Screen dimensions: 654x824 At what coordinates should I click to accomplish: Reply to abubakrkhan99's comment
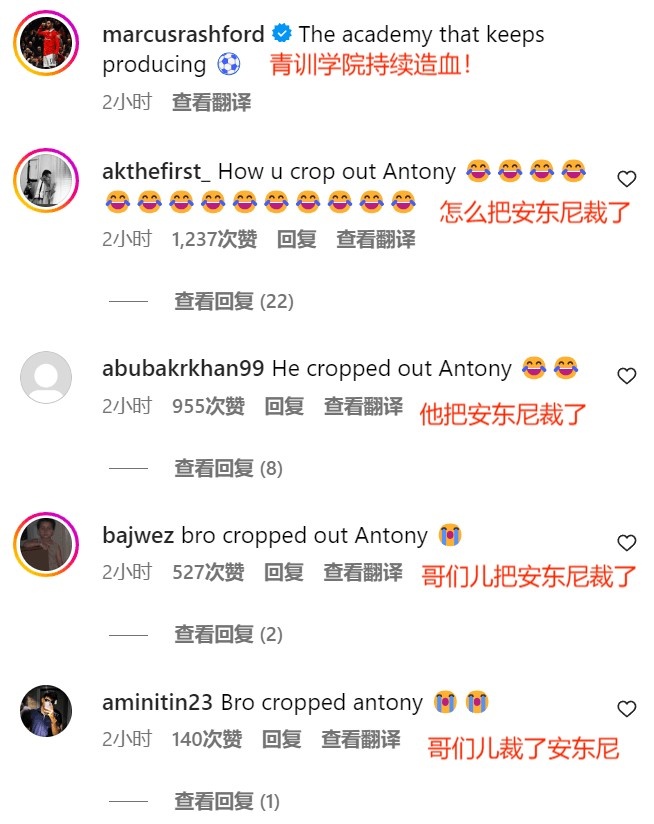[284, 406]
